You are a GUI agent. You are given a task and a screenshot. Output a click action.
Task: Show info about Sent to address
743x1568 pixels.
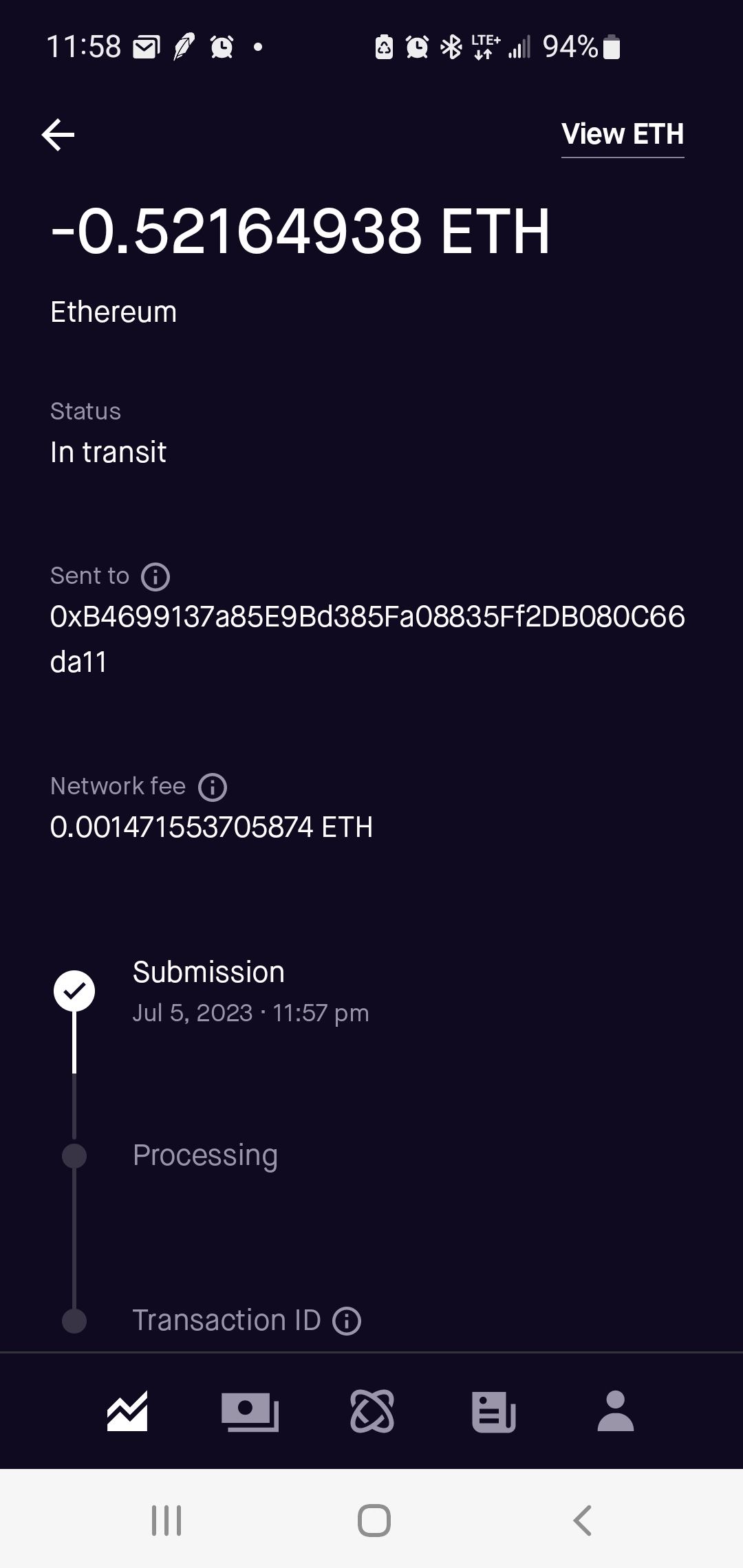click(x=155, y=577)
